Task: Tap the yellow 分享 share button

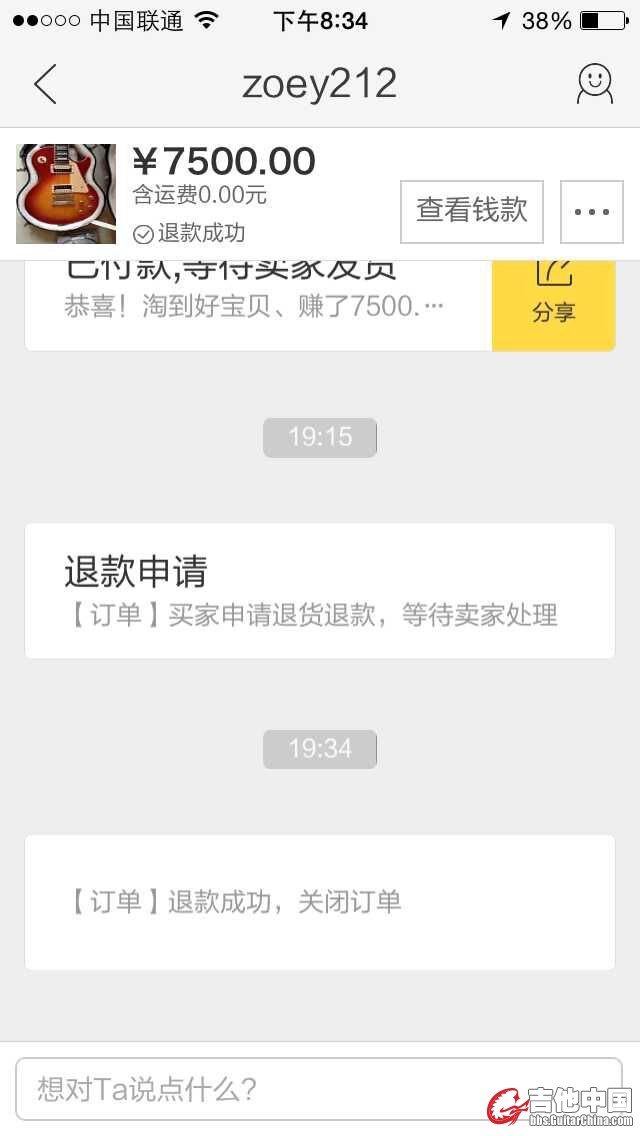Action: point(553,298)
